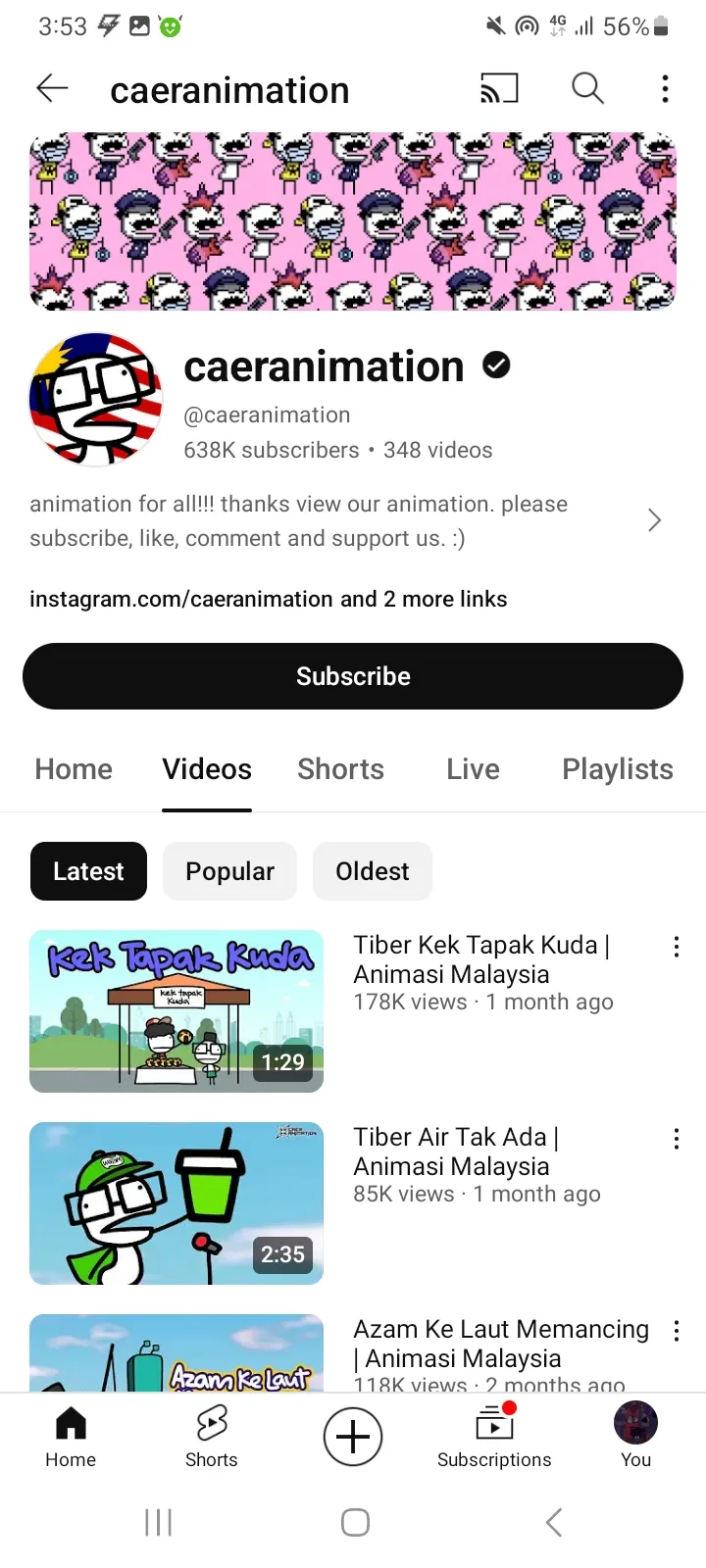This screenshot has height=1568, width=706.
Task: Open the instagram.com/caeranimation links
Action: 269,599
